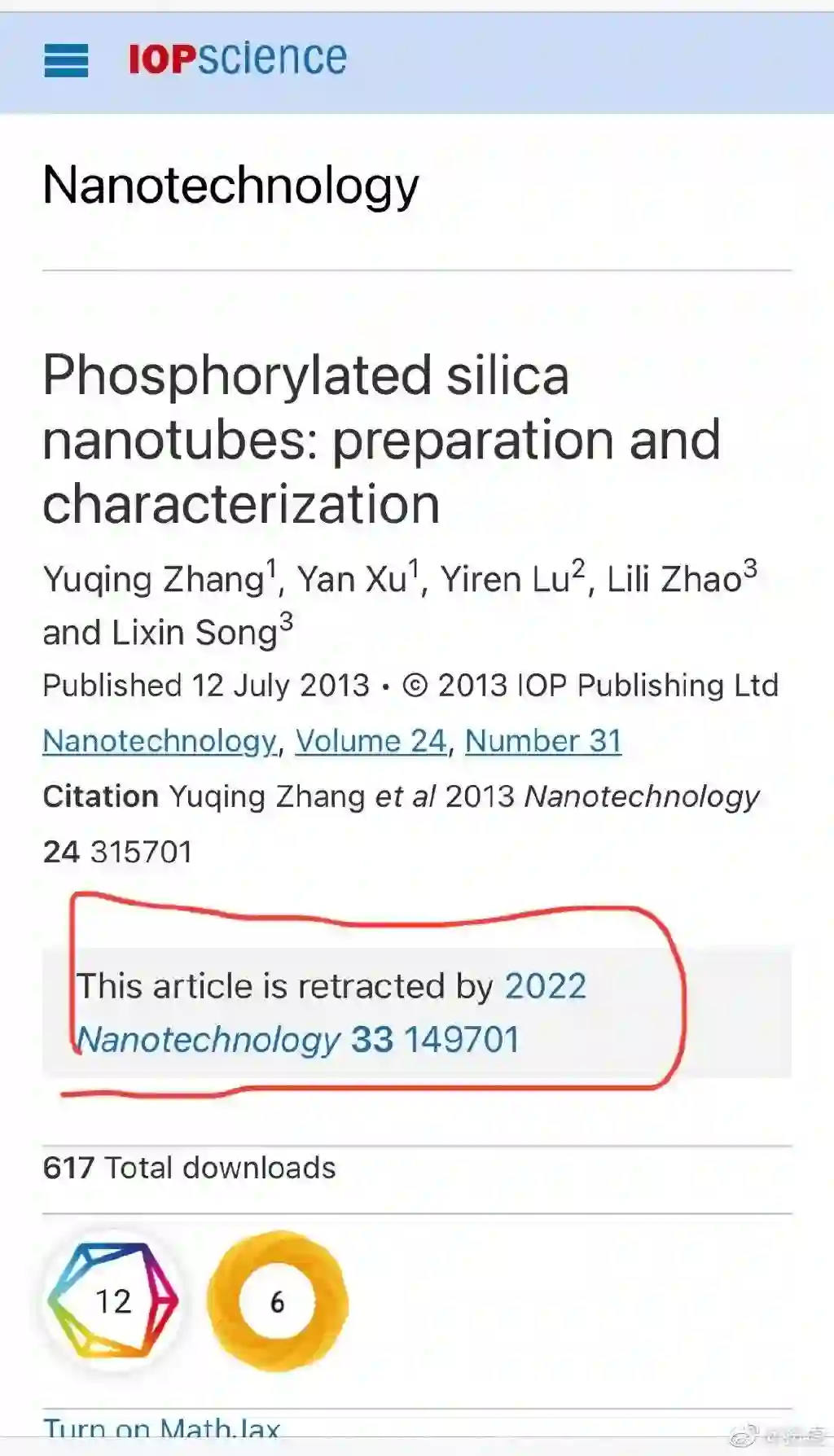View Dimensions citations badge 6
Image resolution: width=834 pixels, height=1456 pixels.
[x=277, y=1301]
